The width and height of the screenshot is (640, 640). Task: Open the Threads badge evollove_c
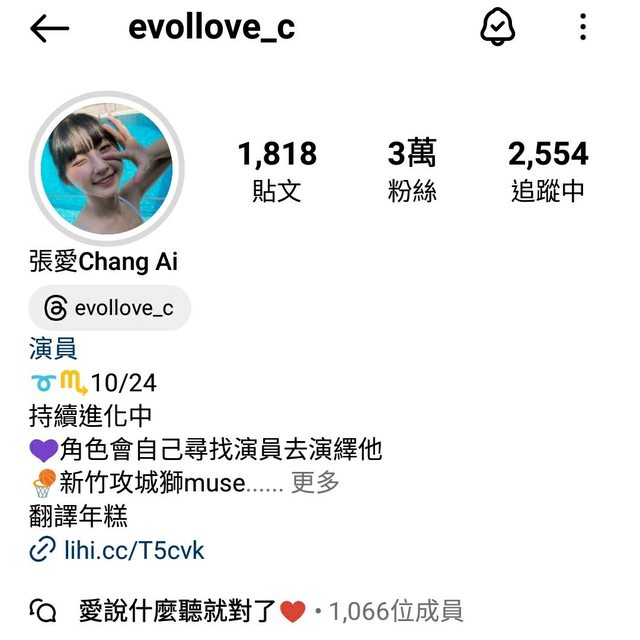tap(110, 308)
